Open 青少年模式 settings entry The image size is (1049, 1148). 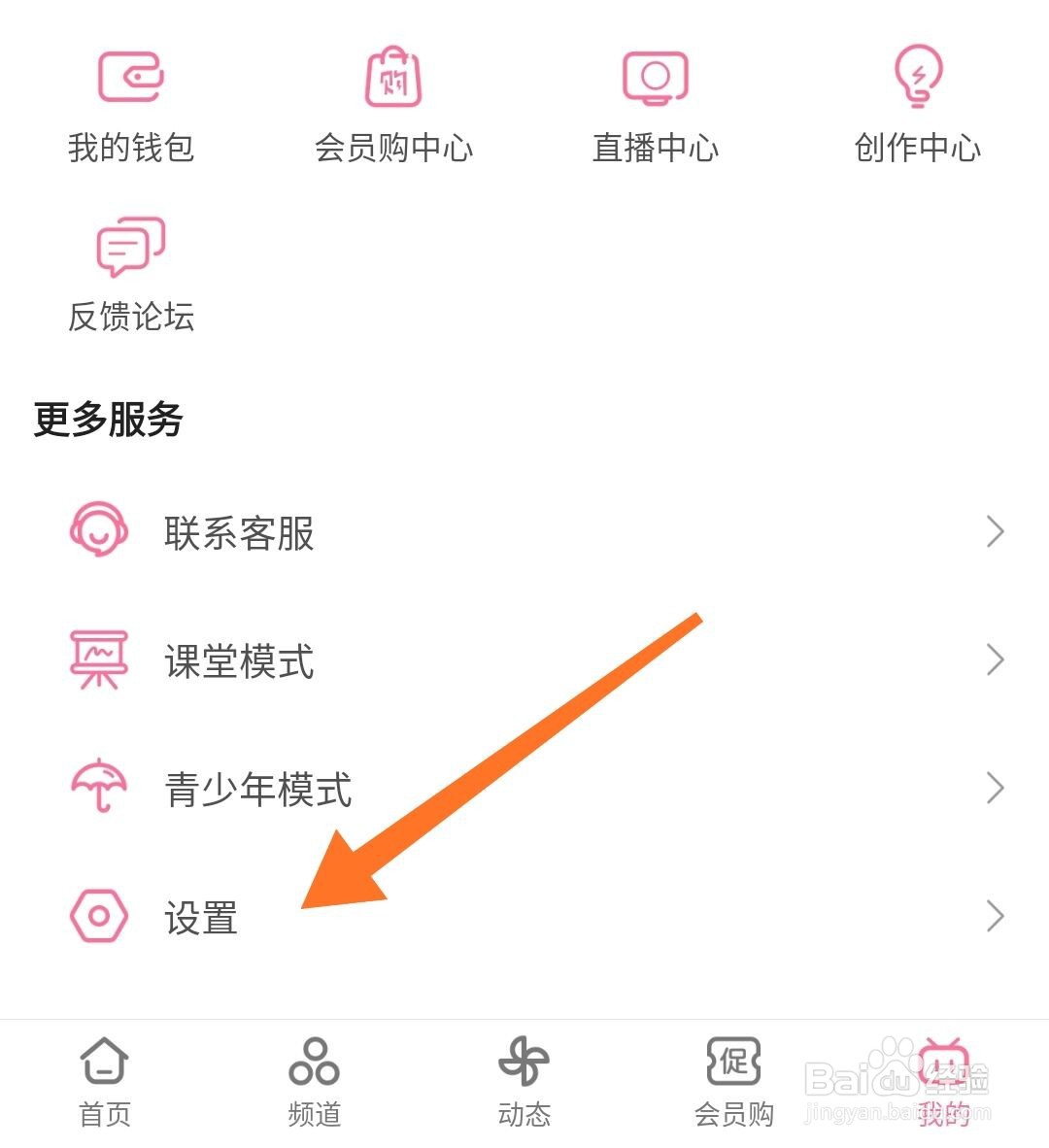[x=257, y=790]
